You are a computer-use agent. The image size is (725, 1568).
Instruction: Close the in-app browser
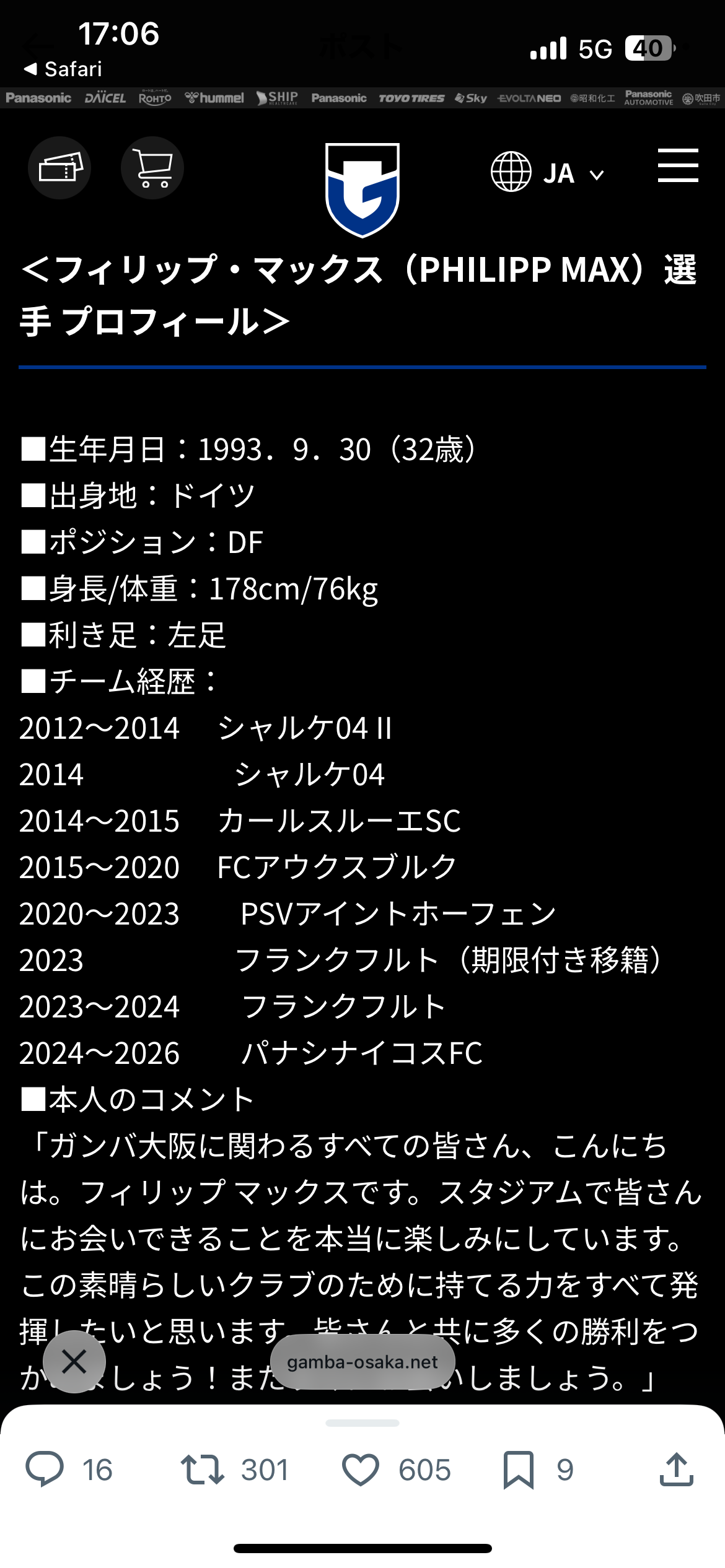tap(74, 1362)
